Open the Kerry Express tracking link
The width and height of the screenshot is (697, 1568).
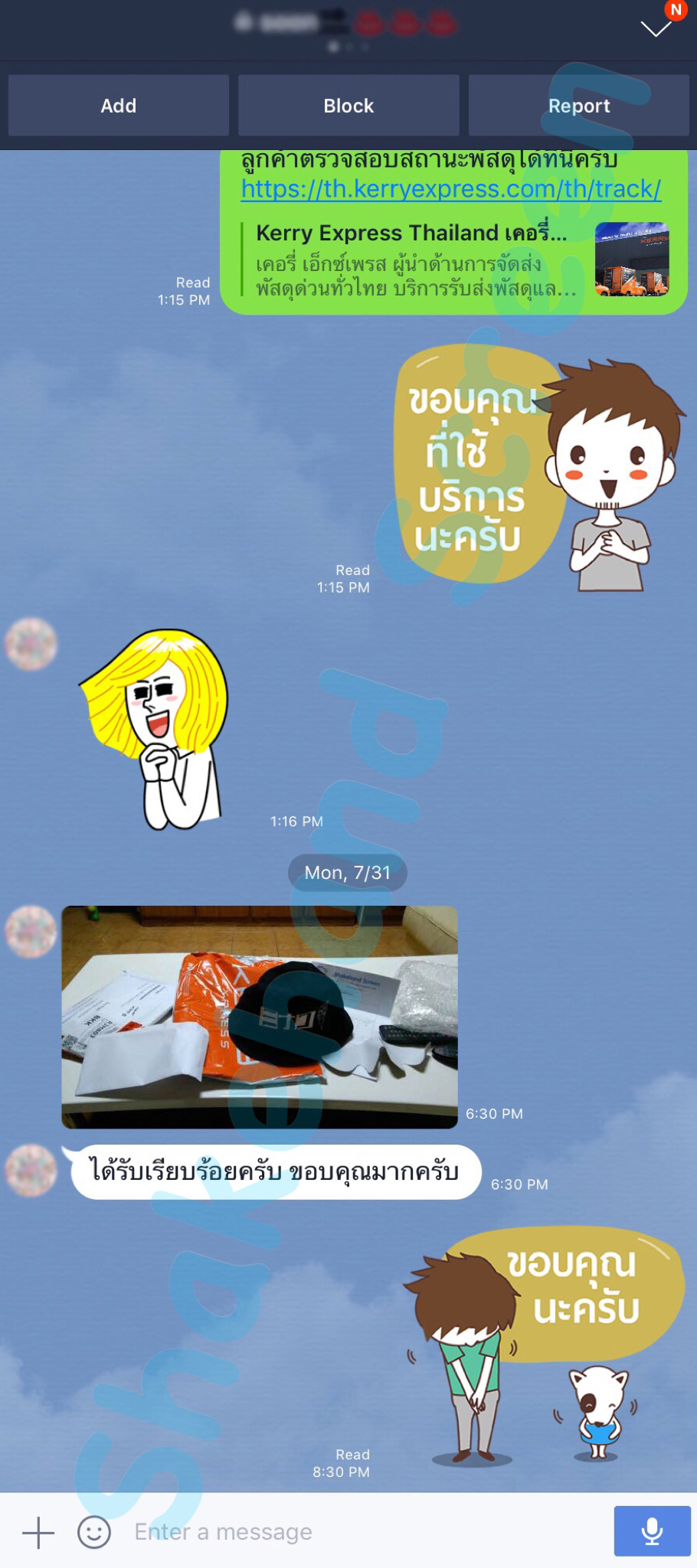click(451, 189)
